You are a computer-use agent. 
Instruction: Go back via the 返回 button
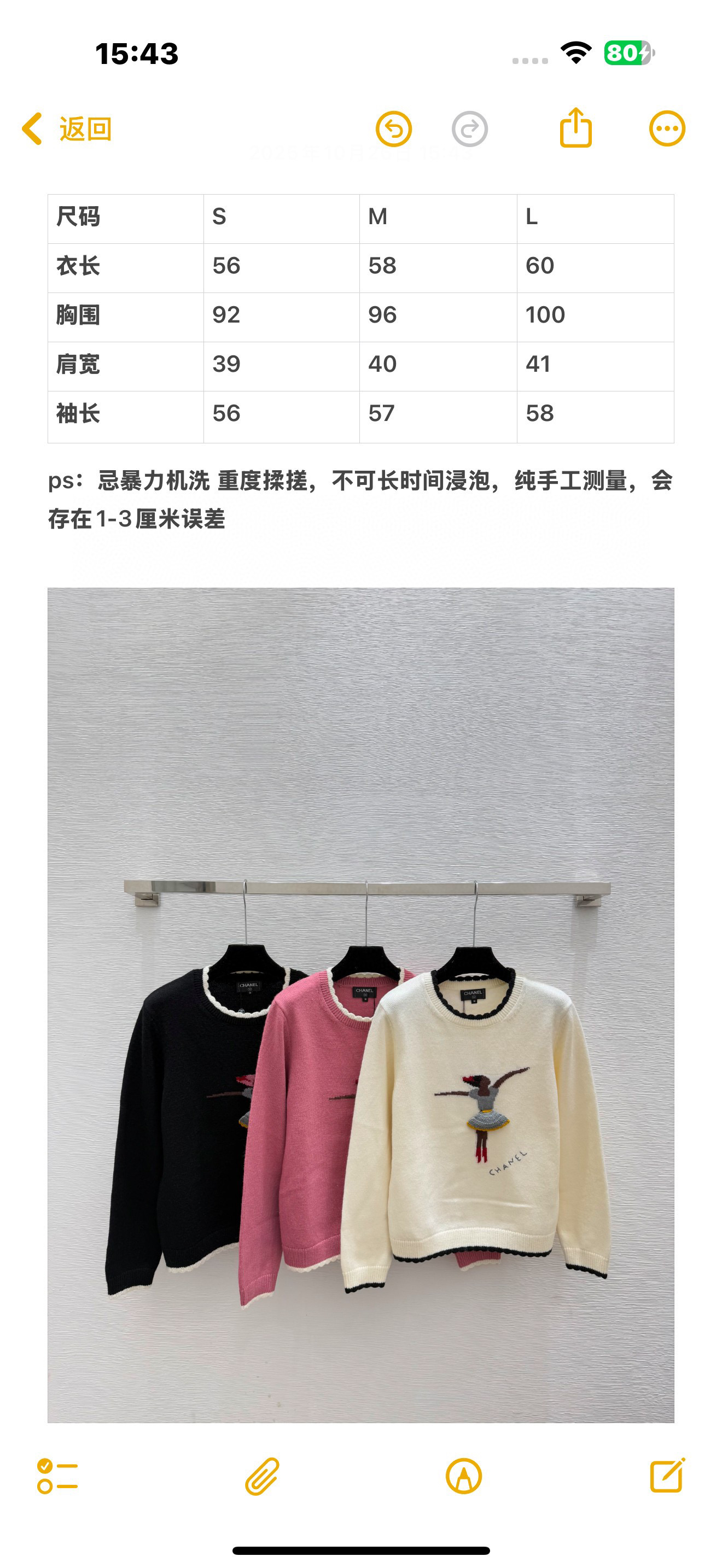67,129
